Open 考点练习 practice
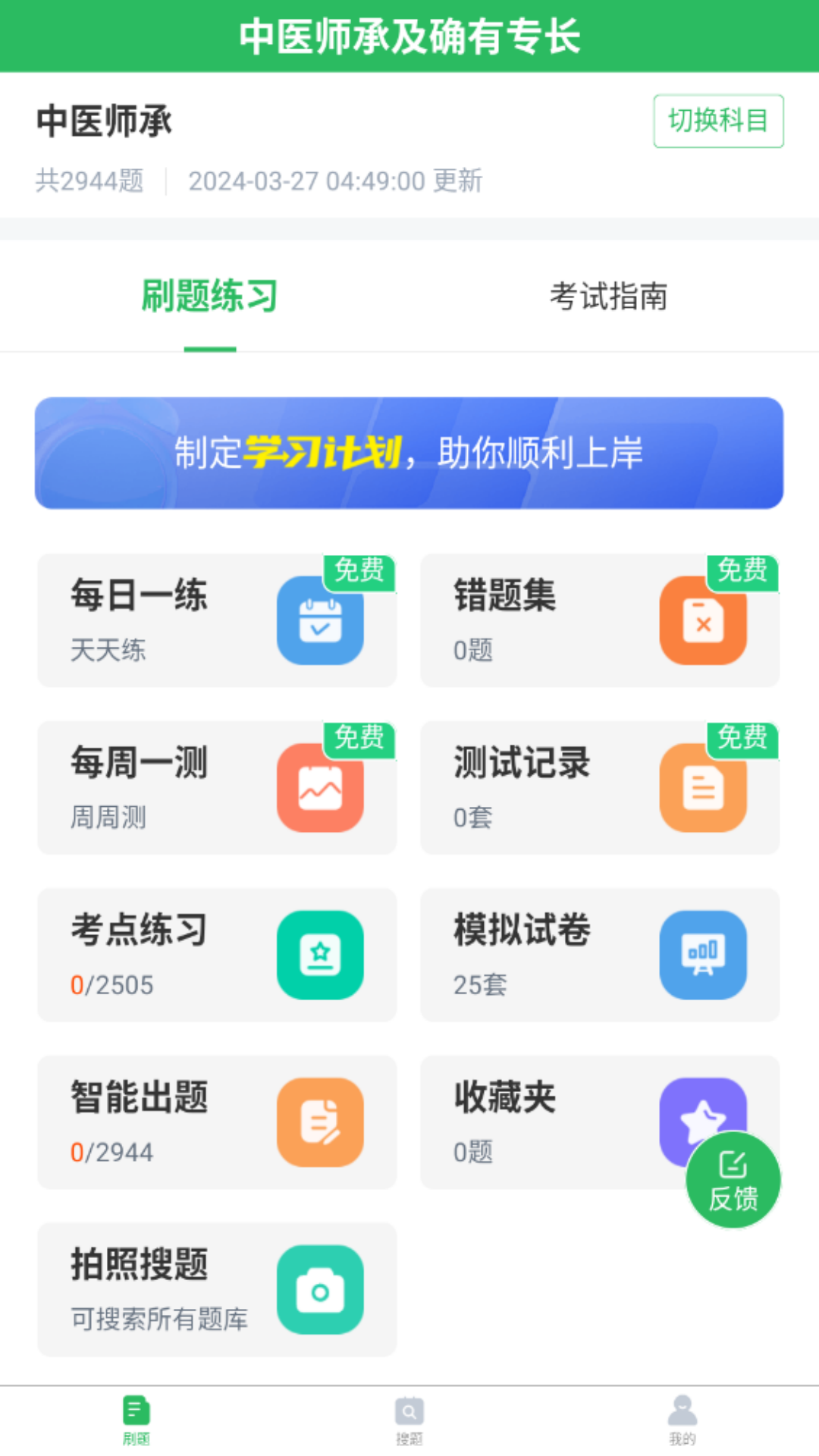This screenshot has height=1456, width=819. 217,955
